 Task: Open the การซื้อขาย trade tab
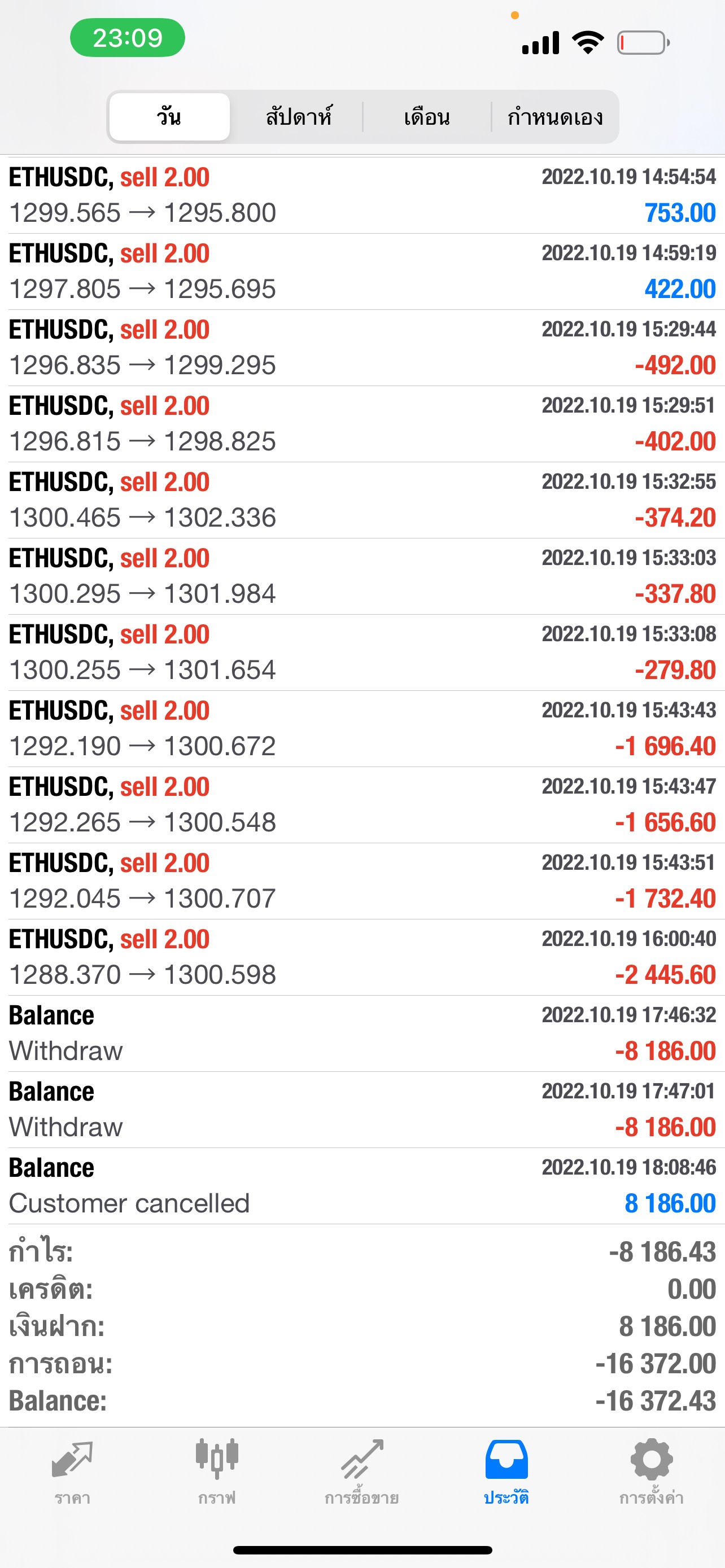(361, 1472)
